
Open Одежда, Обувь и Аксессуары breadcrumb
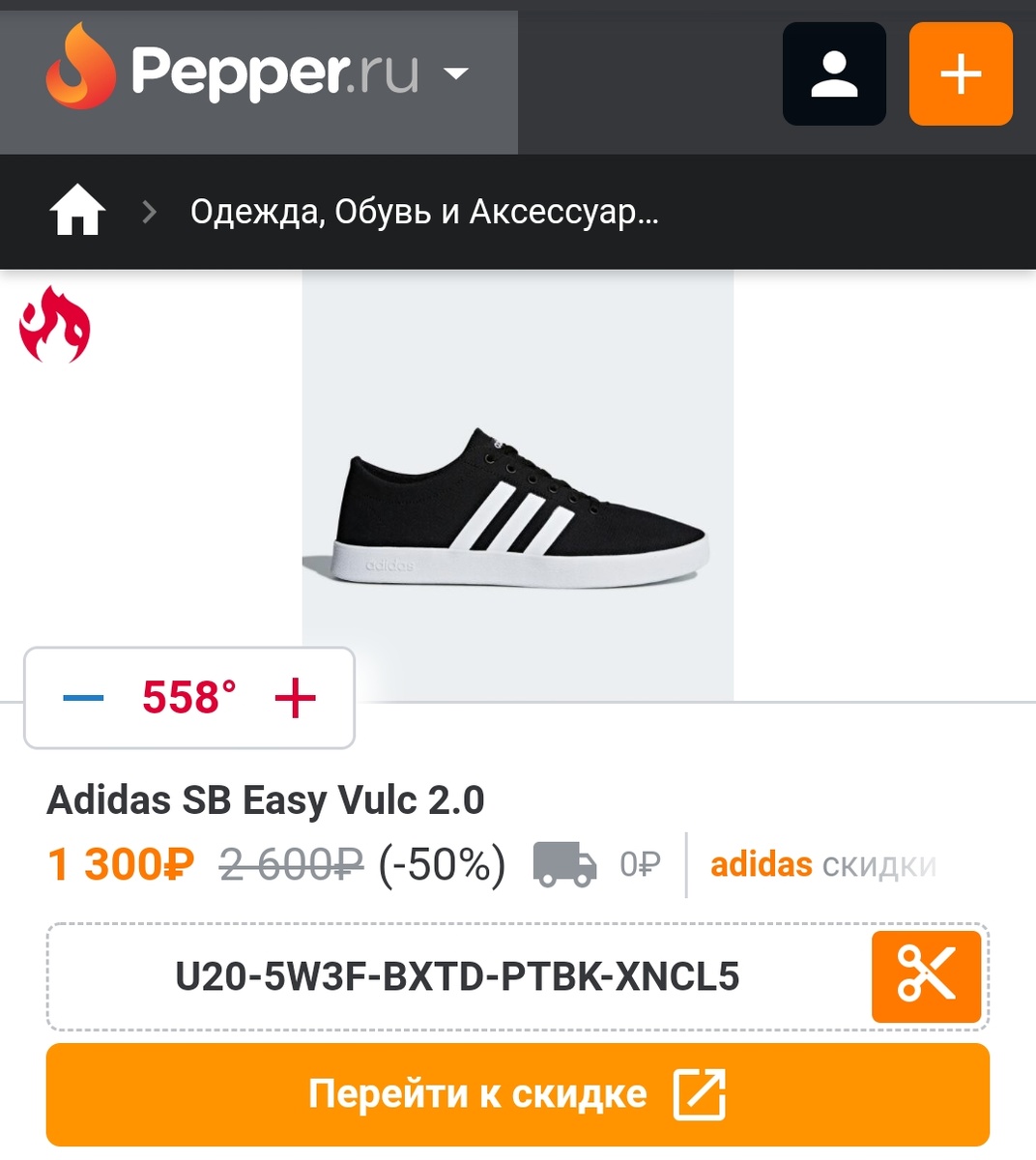(x=424, y=212)
